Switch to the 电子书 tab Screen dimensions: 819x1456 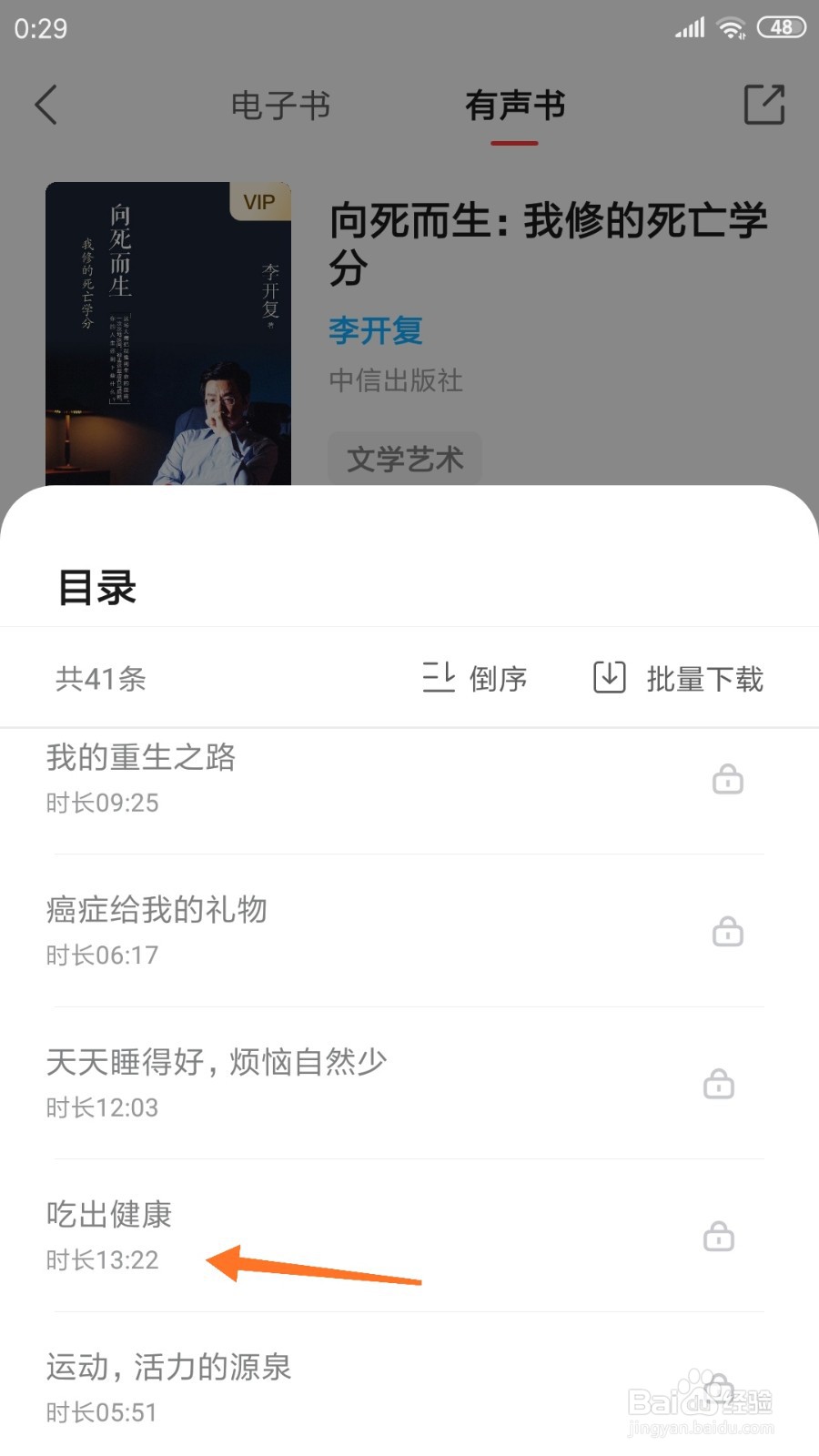tap(282, 106)
